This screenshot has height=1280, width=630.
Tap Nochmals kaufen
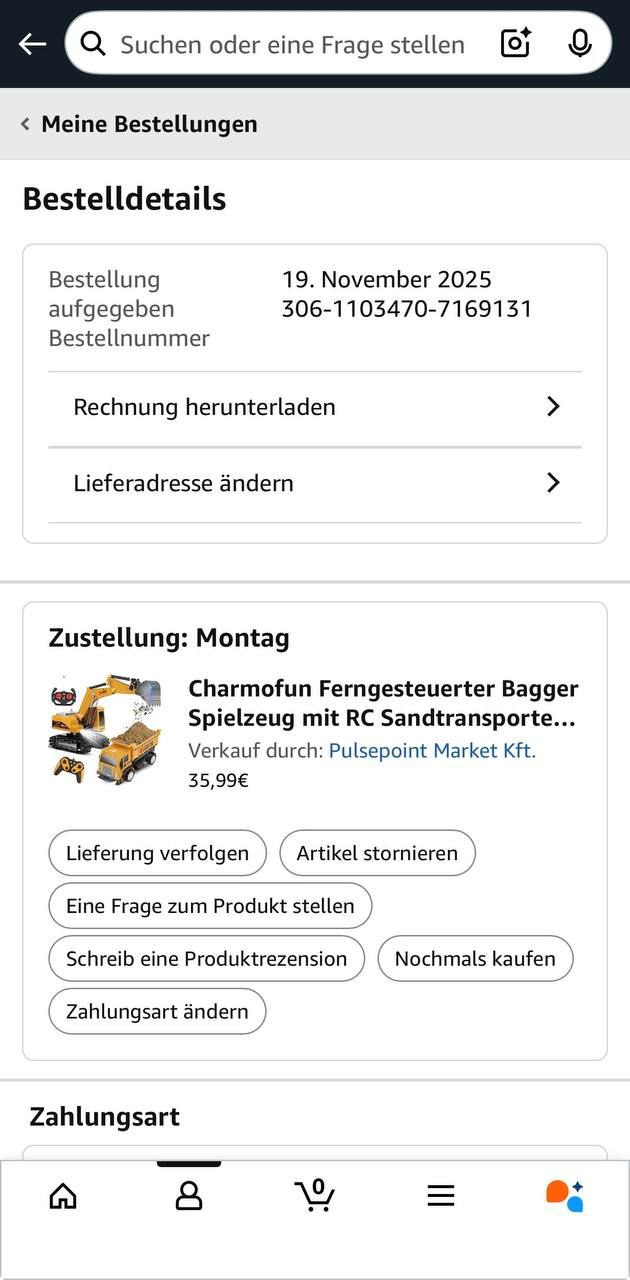pyautogui.click(x=475, y=959)
